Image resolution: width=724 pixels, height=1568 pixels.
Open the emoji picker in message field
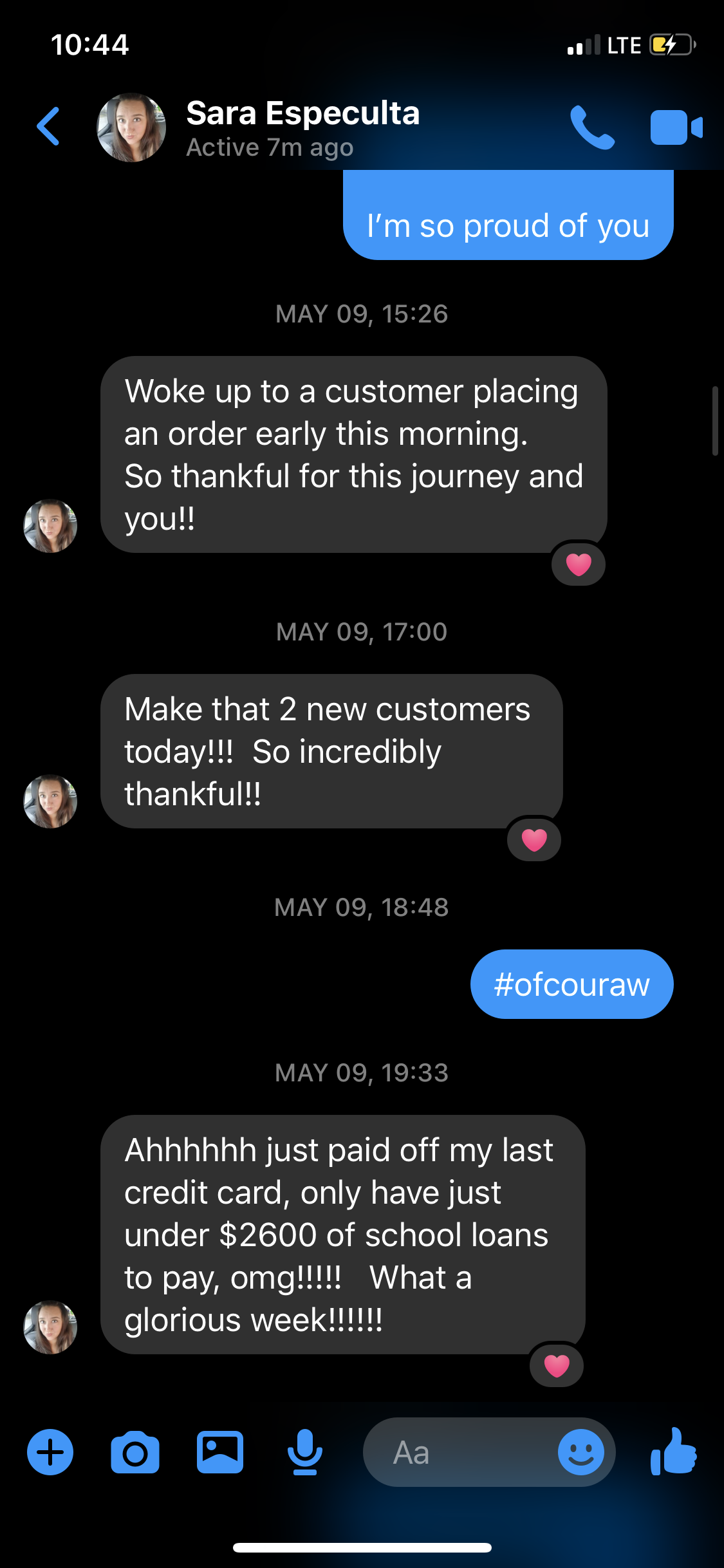(580, 1452)
